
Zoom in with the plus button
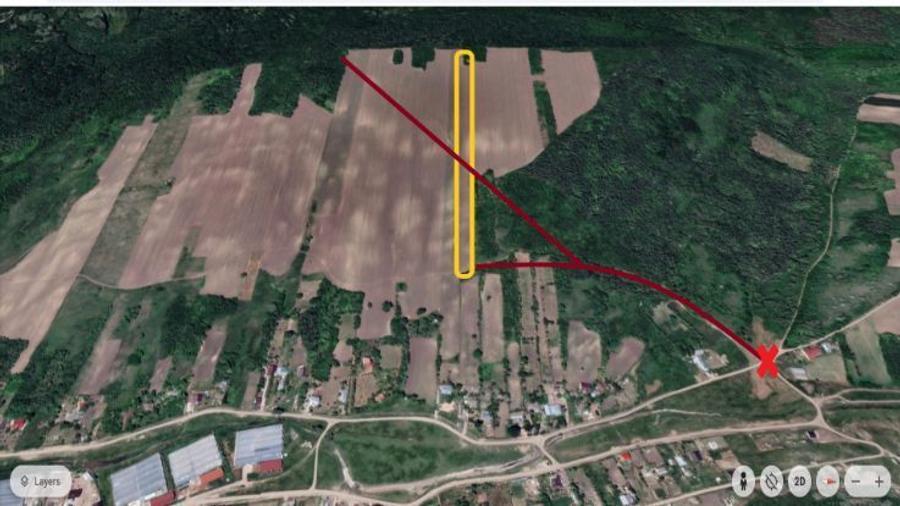pyautogui.click(x=879, y=481)
